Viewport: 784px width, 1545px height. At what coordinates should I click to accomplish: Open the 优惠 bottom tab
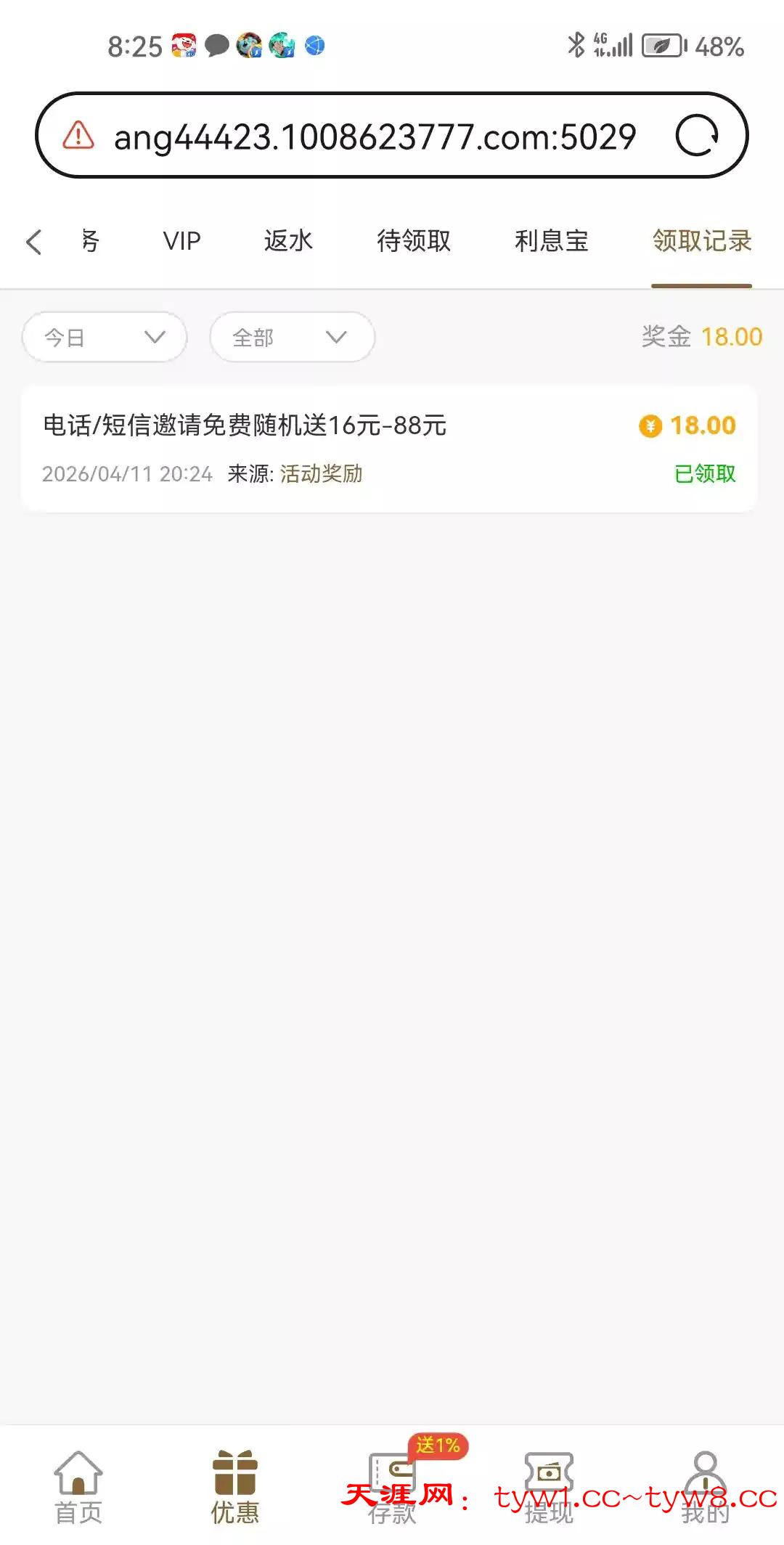pyautogui.click(x=235, y=1487)
